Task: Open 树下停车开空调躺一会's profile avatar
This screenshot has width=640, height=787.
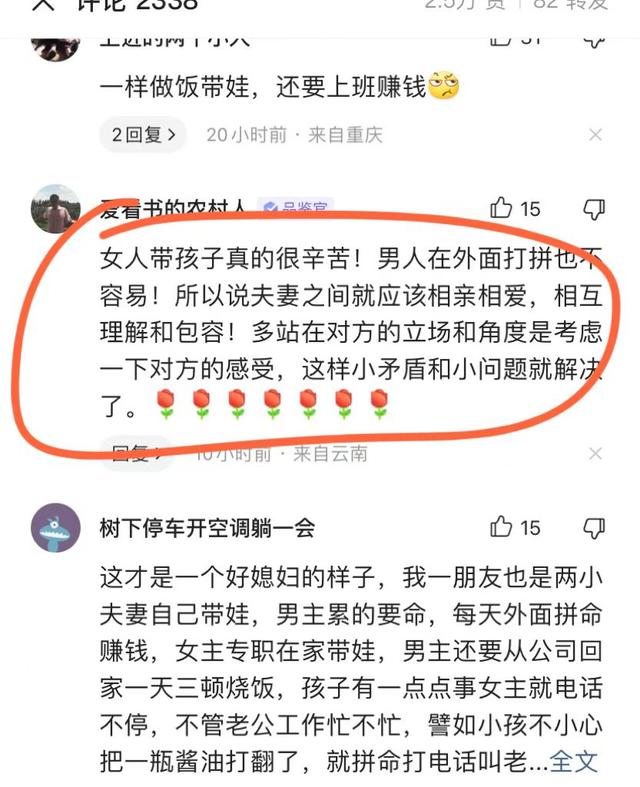Action: (56, 528)
